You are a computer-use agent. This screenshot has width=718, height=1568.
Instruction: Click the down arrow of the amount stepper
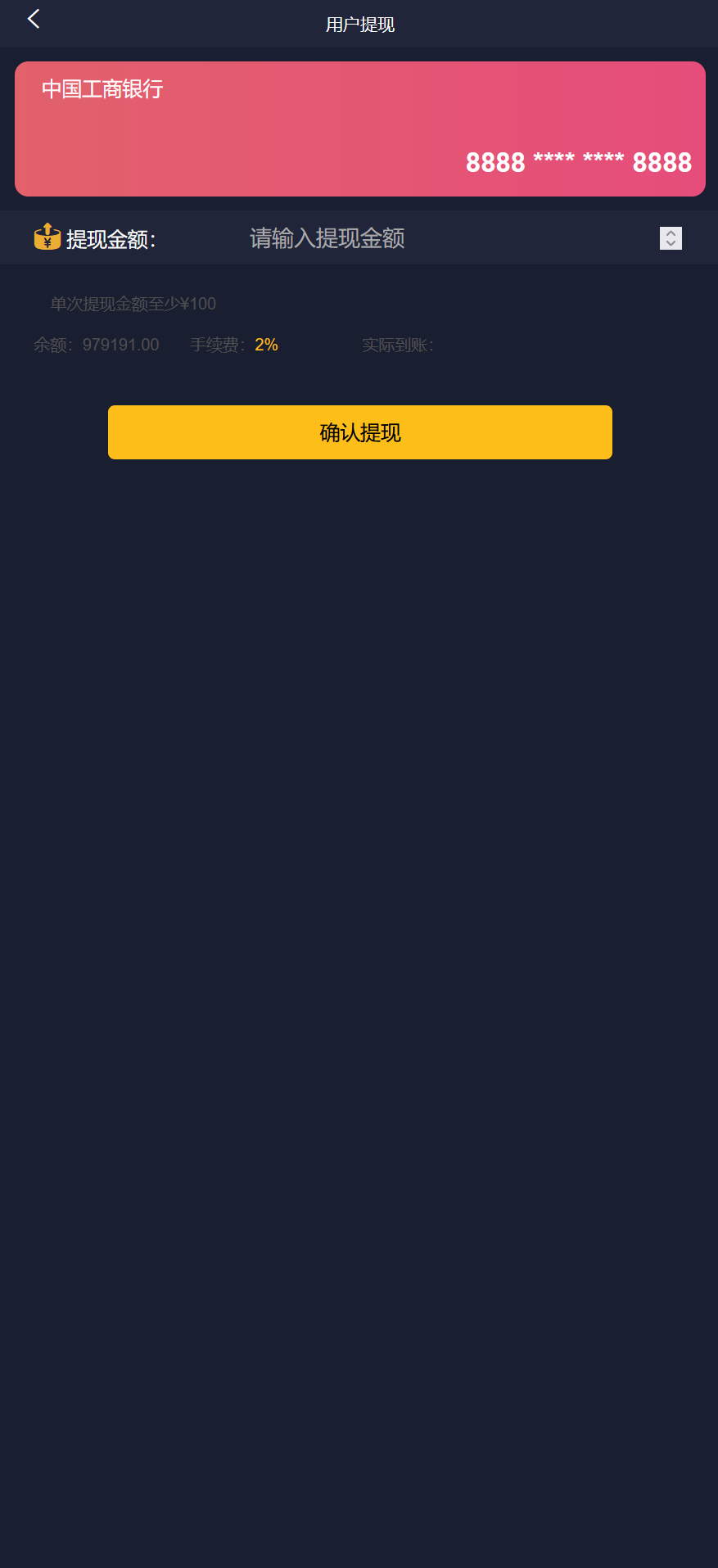[x=670, y=243]
